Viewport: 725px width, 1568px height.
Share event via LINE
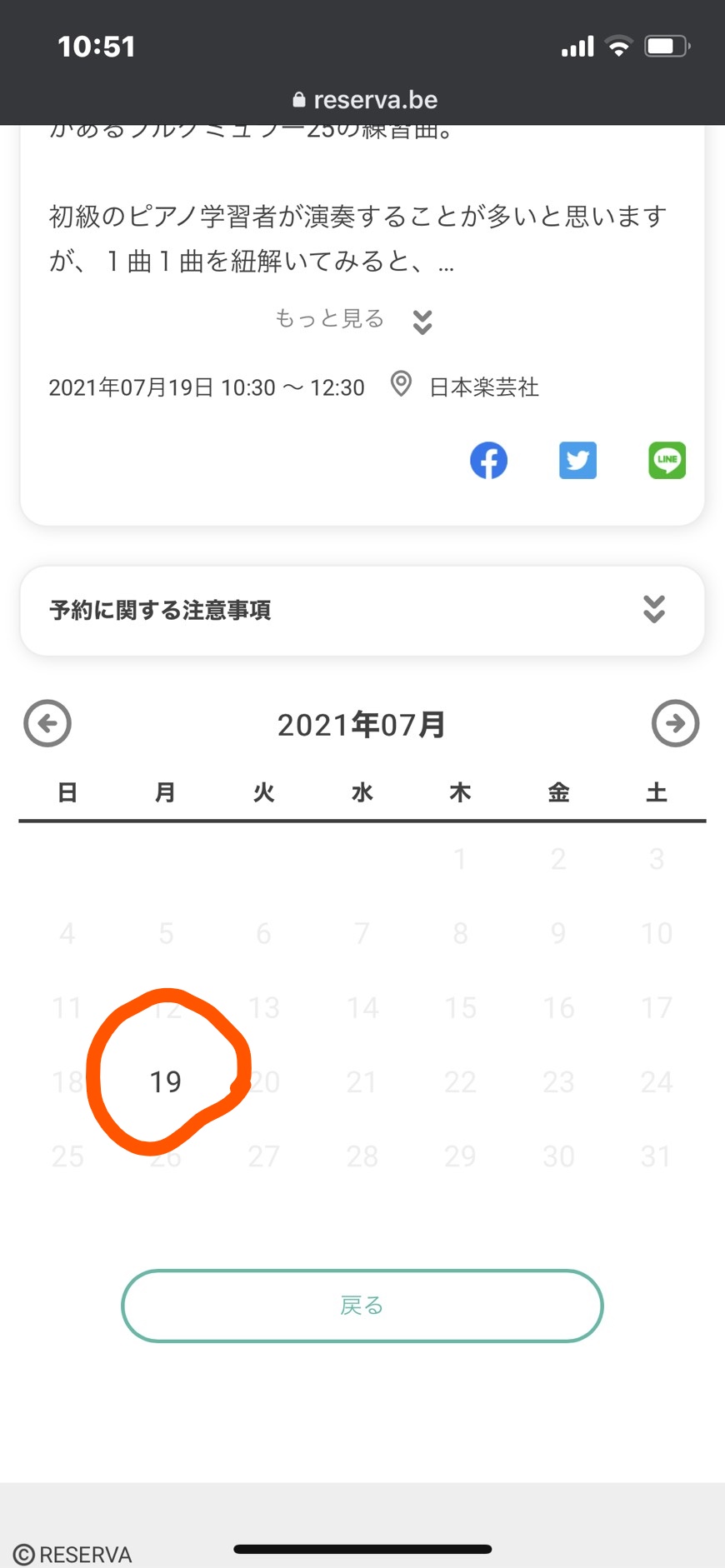pos(667,460)
